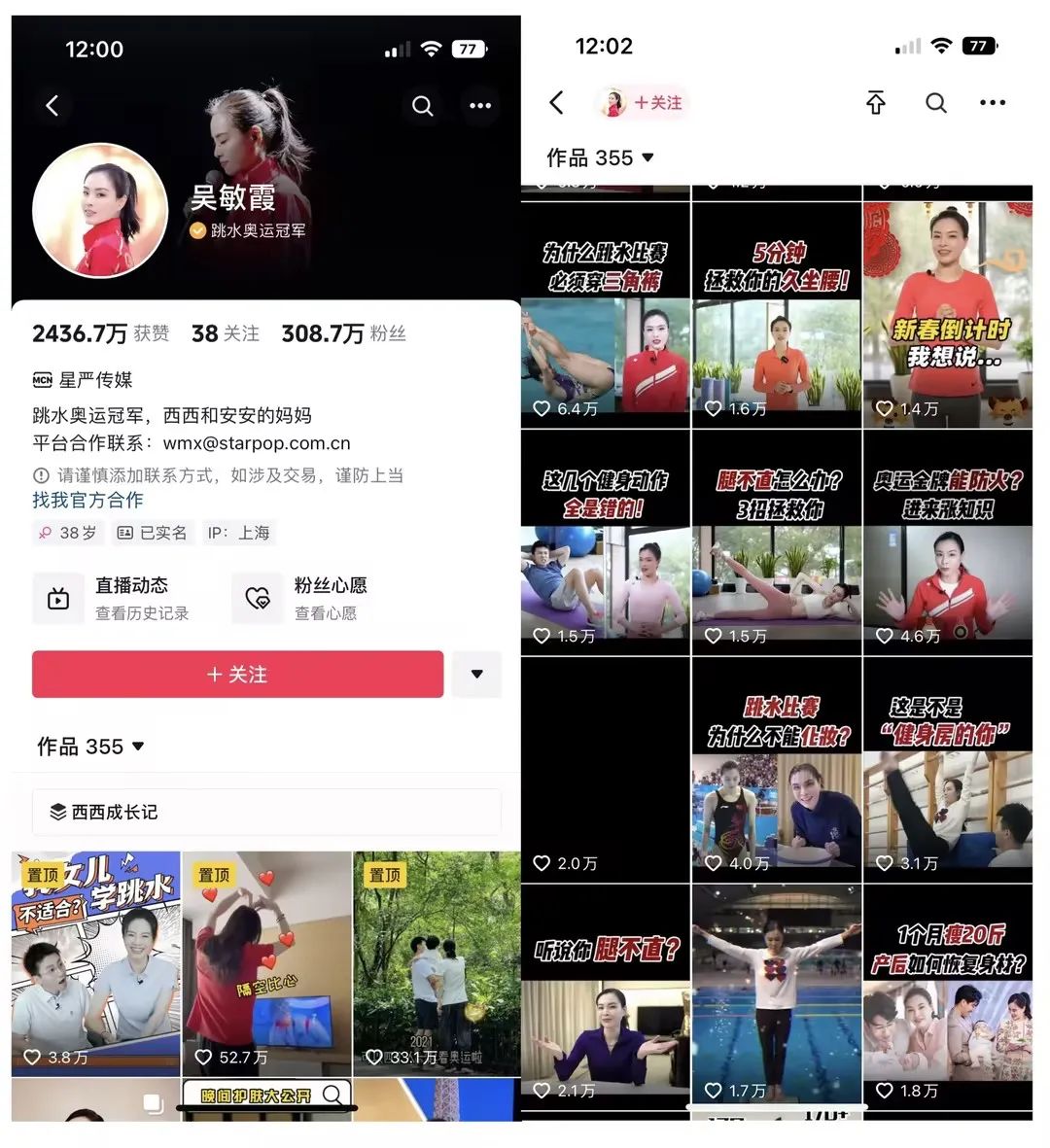The width and height of the screenshot is (1050, 1148).
Task: Play video 腿不直怎么办 3招拯救你
Action: [776, 542]
